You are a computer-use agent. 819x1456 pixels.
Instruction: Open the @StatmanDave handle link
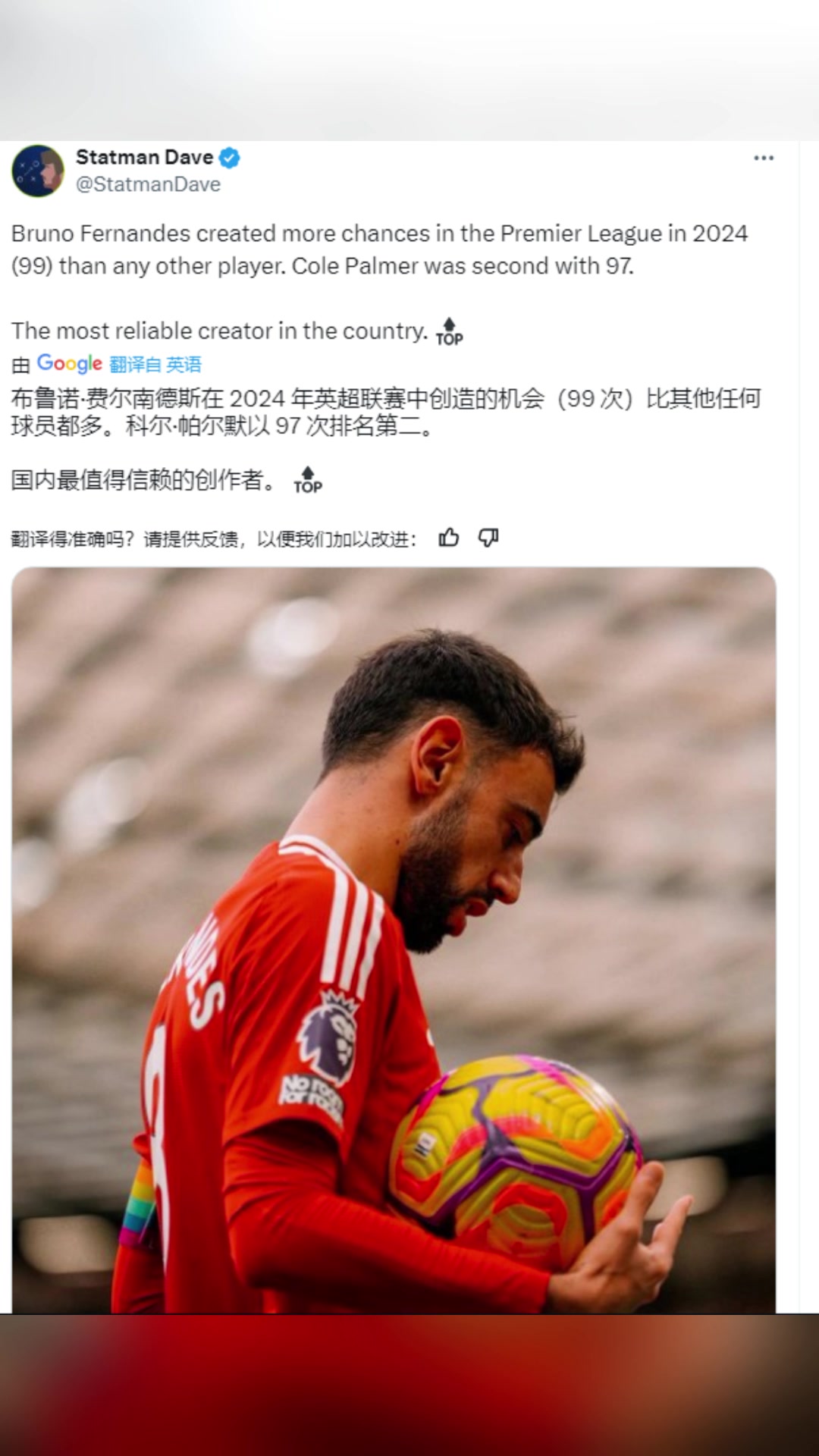coord(148,184)
